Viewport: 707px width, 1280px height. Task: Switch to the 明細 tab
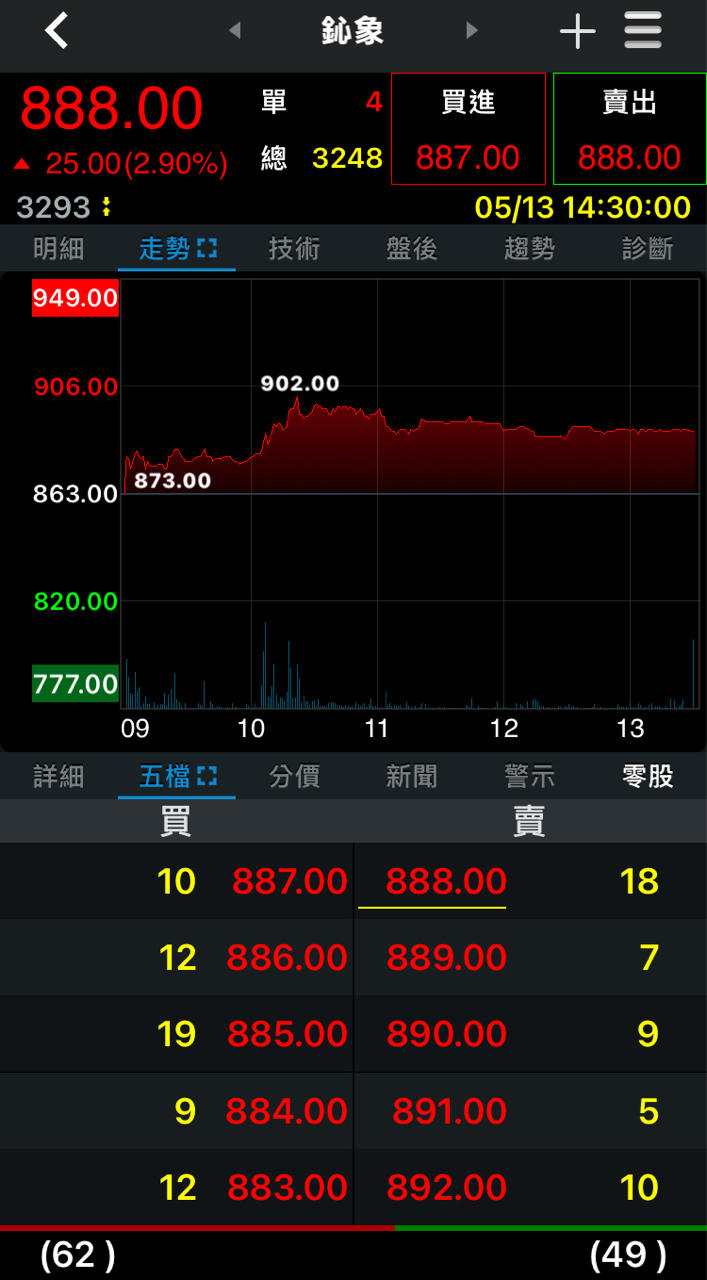pos(58,248)
